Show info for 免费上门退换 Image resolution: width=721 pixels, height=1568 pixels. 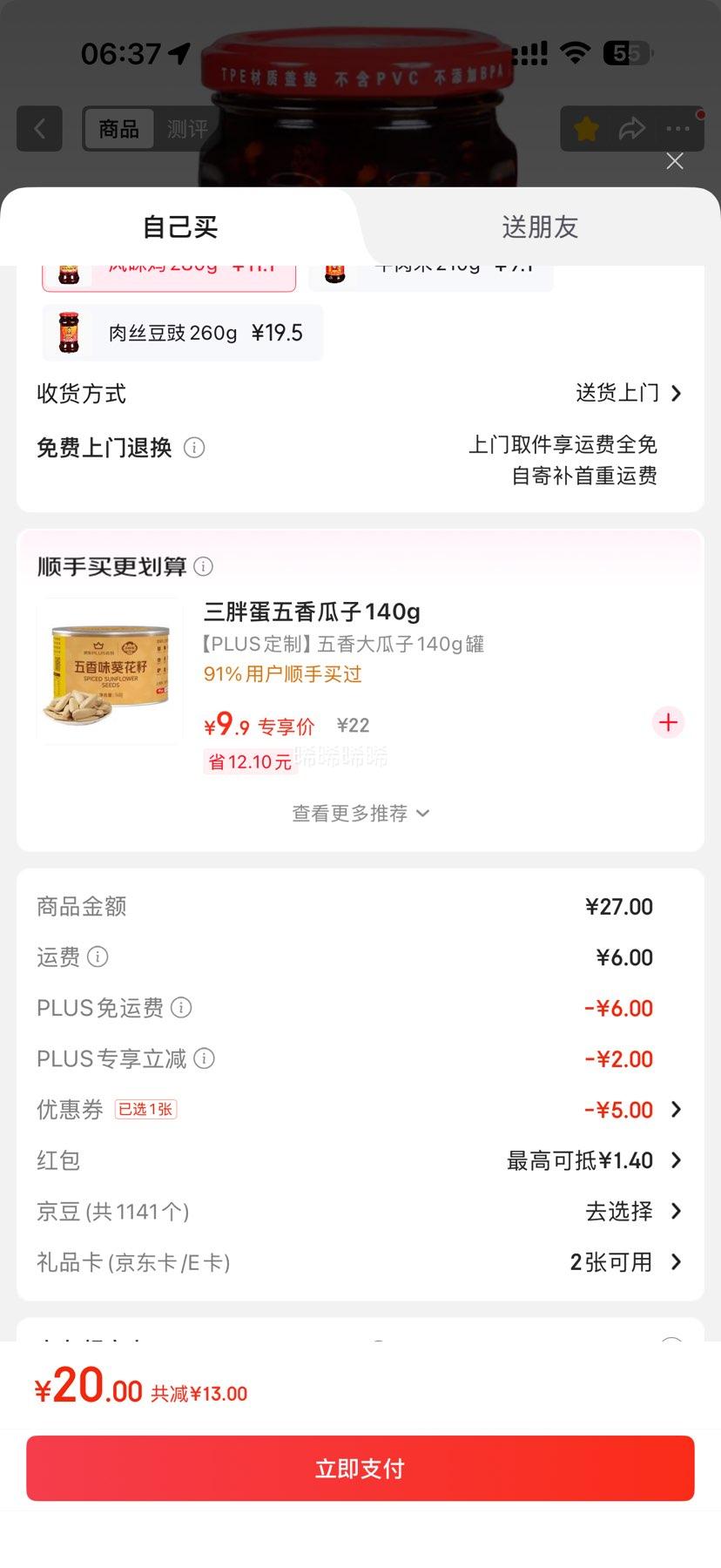(195, 448)
